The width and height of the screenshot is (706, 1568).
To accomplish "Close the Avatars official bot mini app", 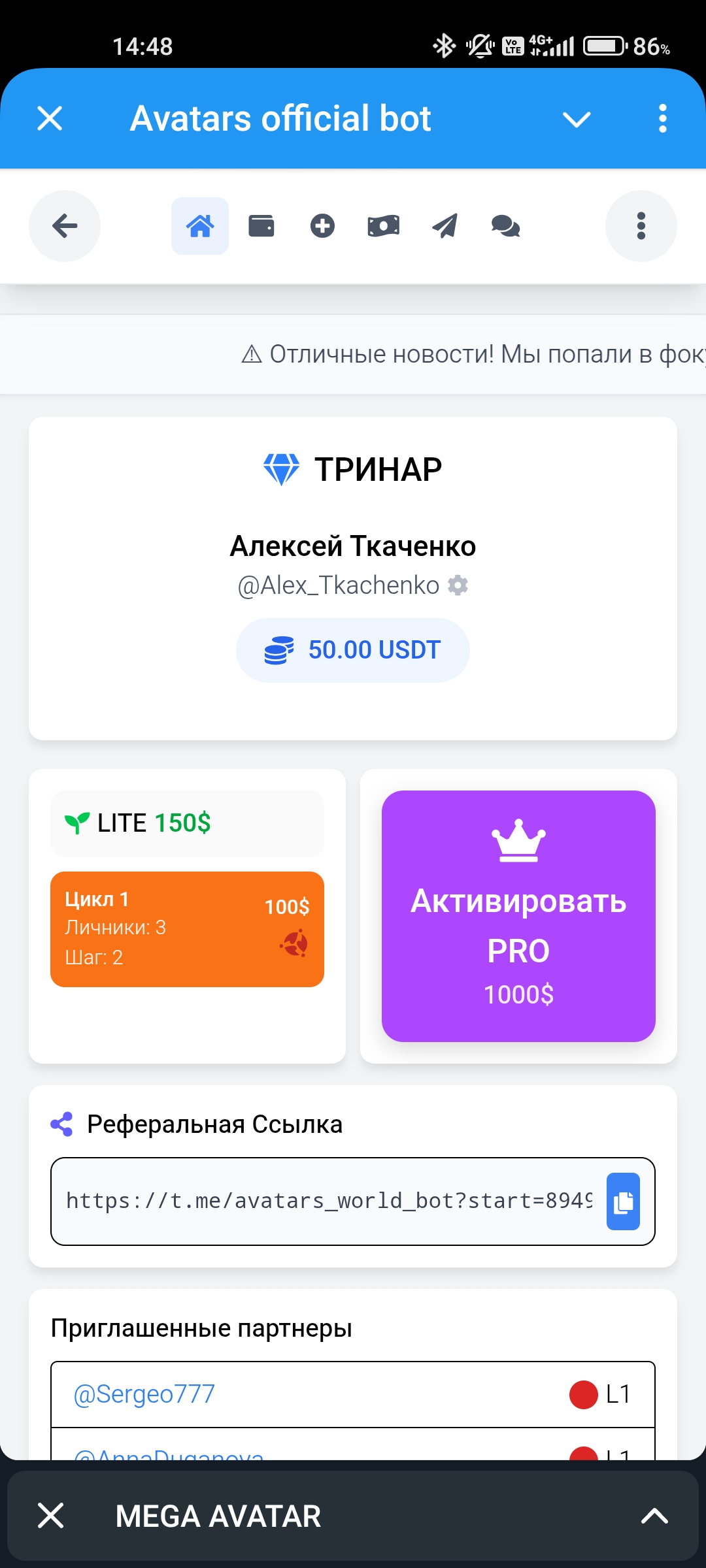I will 50,119.
